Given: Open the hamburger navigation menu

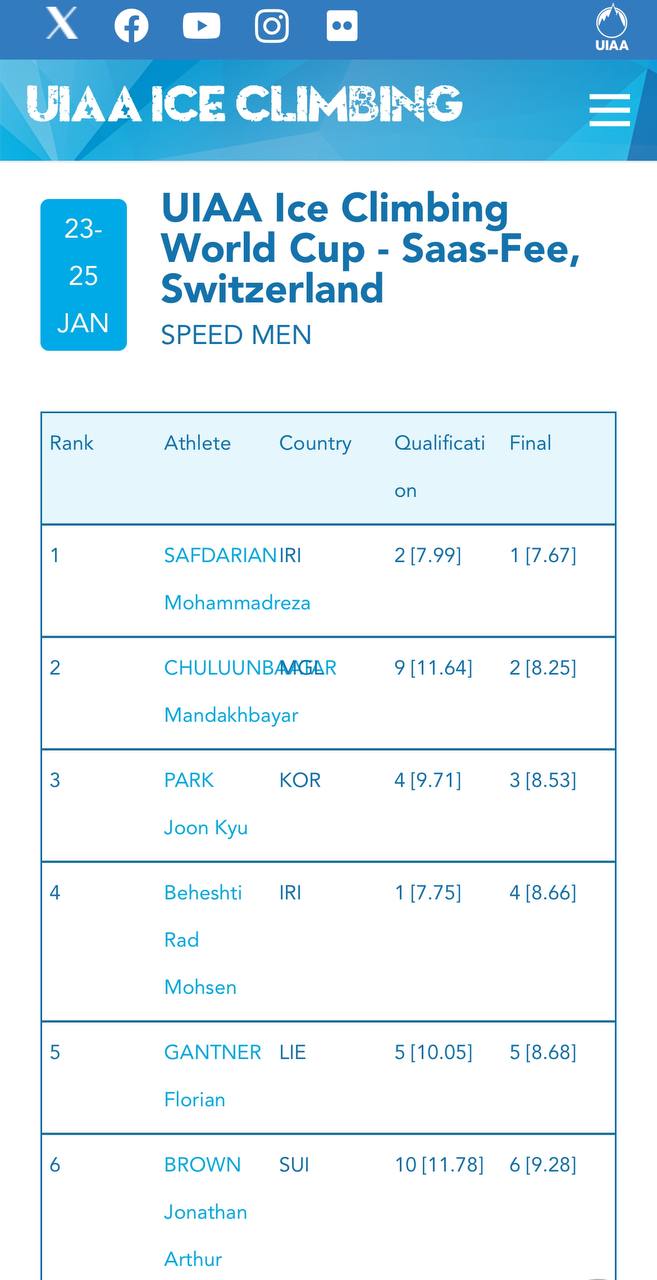Looking at the screenshot, I should click(609, 110).
